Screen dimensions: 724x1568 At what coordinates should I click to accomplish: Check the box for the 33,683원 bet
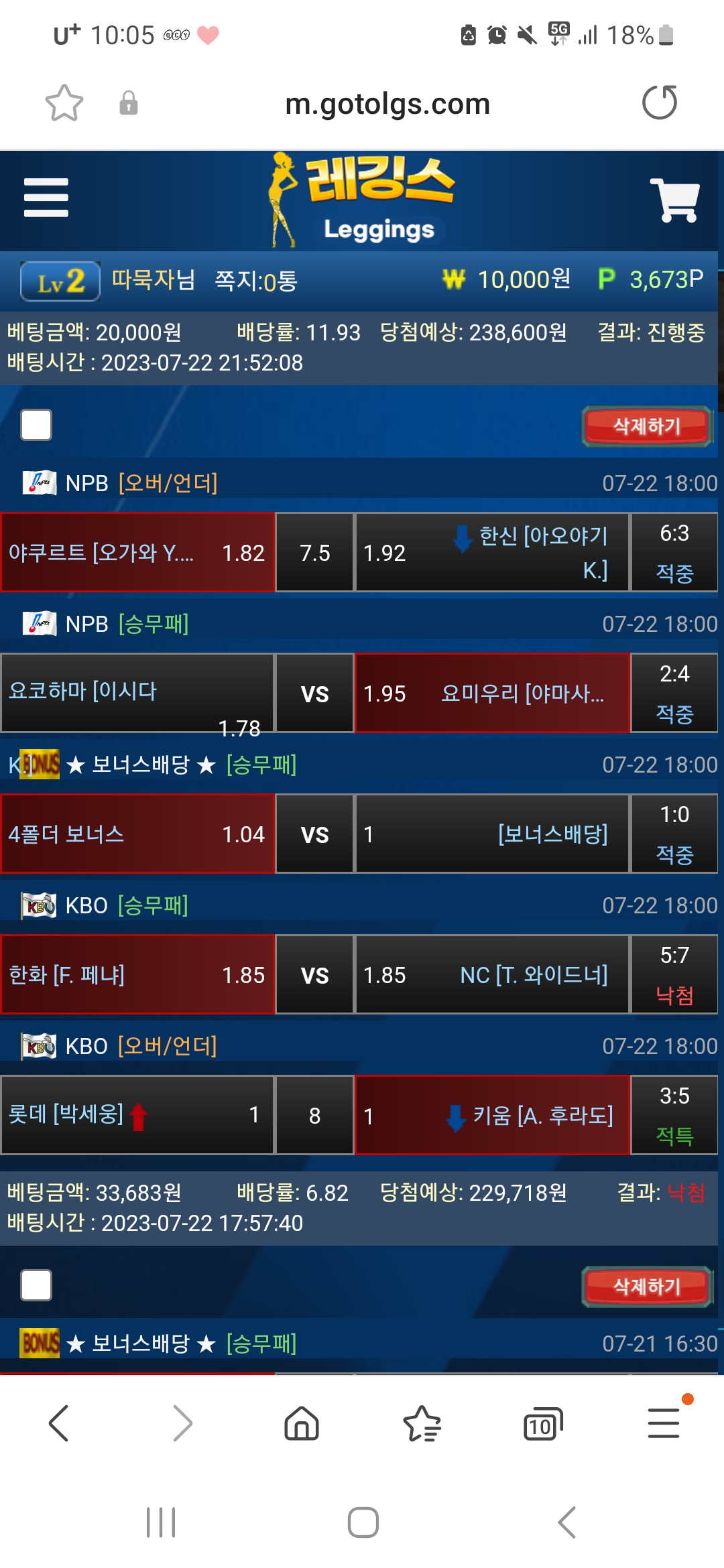click(x=36, y=1285)
